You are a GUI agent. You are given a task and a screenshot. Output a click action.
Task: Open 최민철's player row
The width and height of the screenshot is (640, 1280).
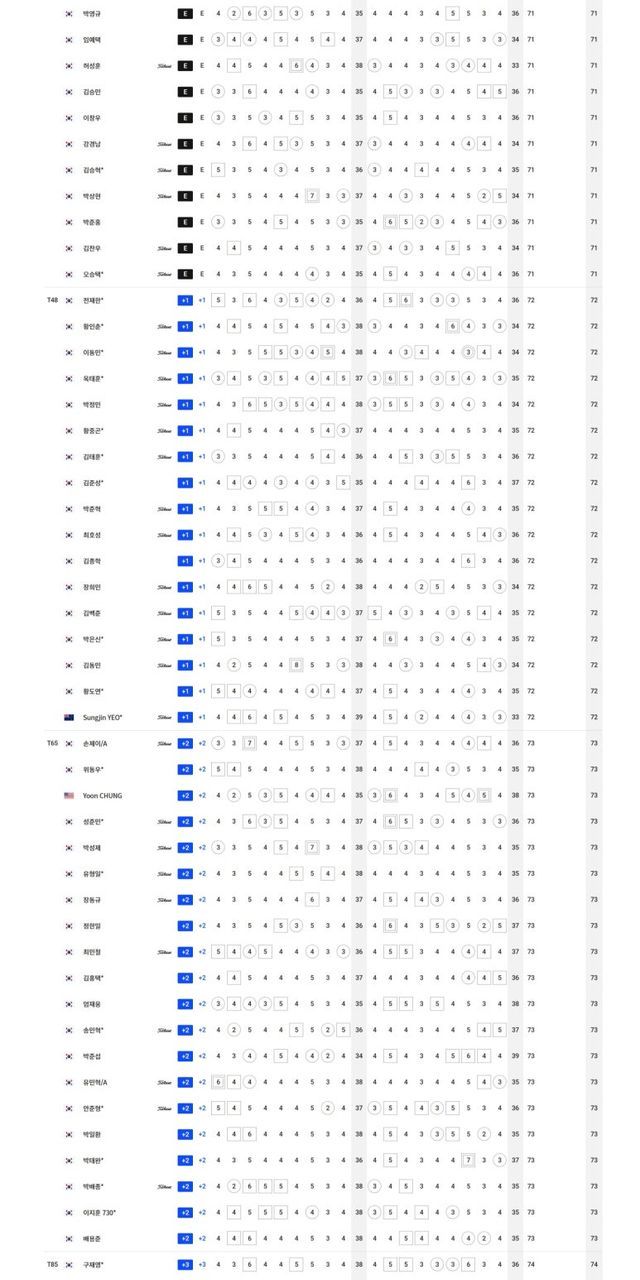coord(93,952)
